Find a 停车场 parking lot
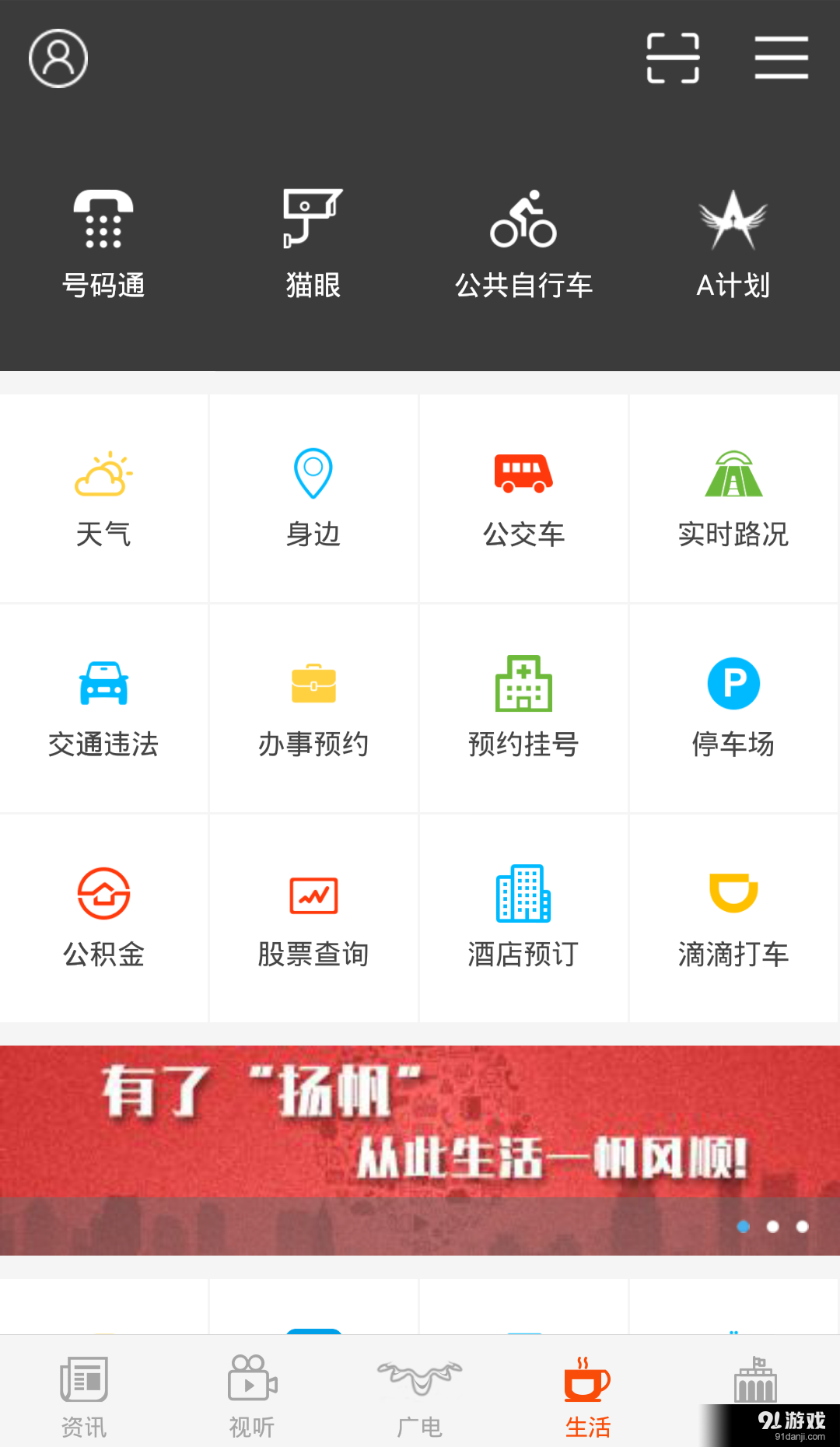Screen dimensions: 840x1447 click(733, 708)
